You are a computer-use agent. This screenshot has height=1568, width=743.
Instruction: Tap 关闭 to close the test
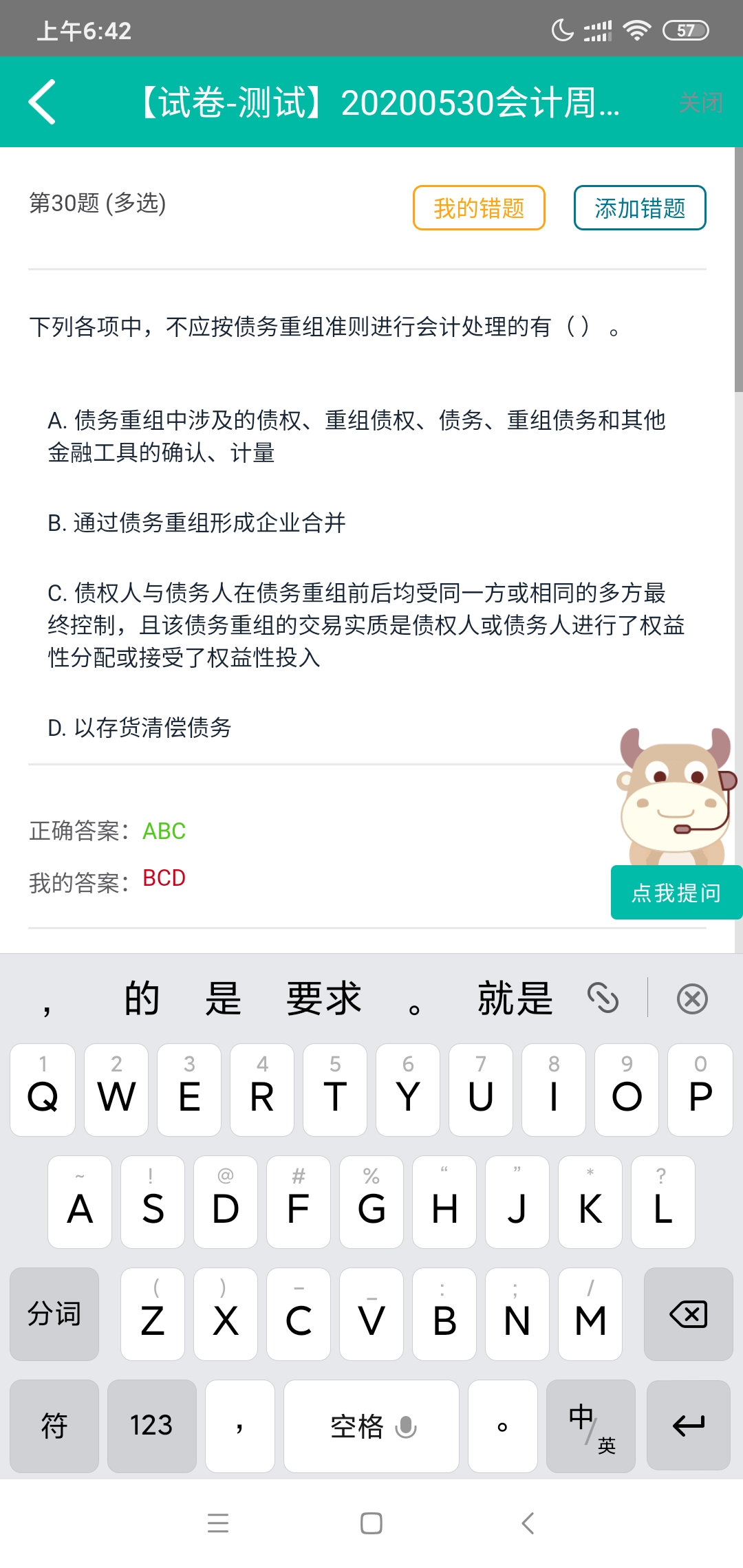click(700, 102)
